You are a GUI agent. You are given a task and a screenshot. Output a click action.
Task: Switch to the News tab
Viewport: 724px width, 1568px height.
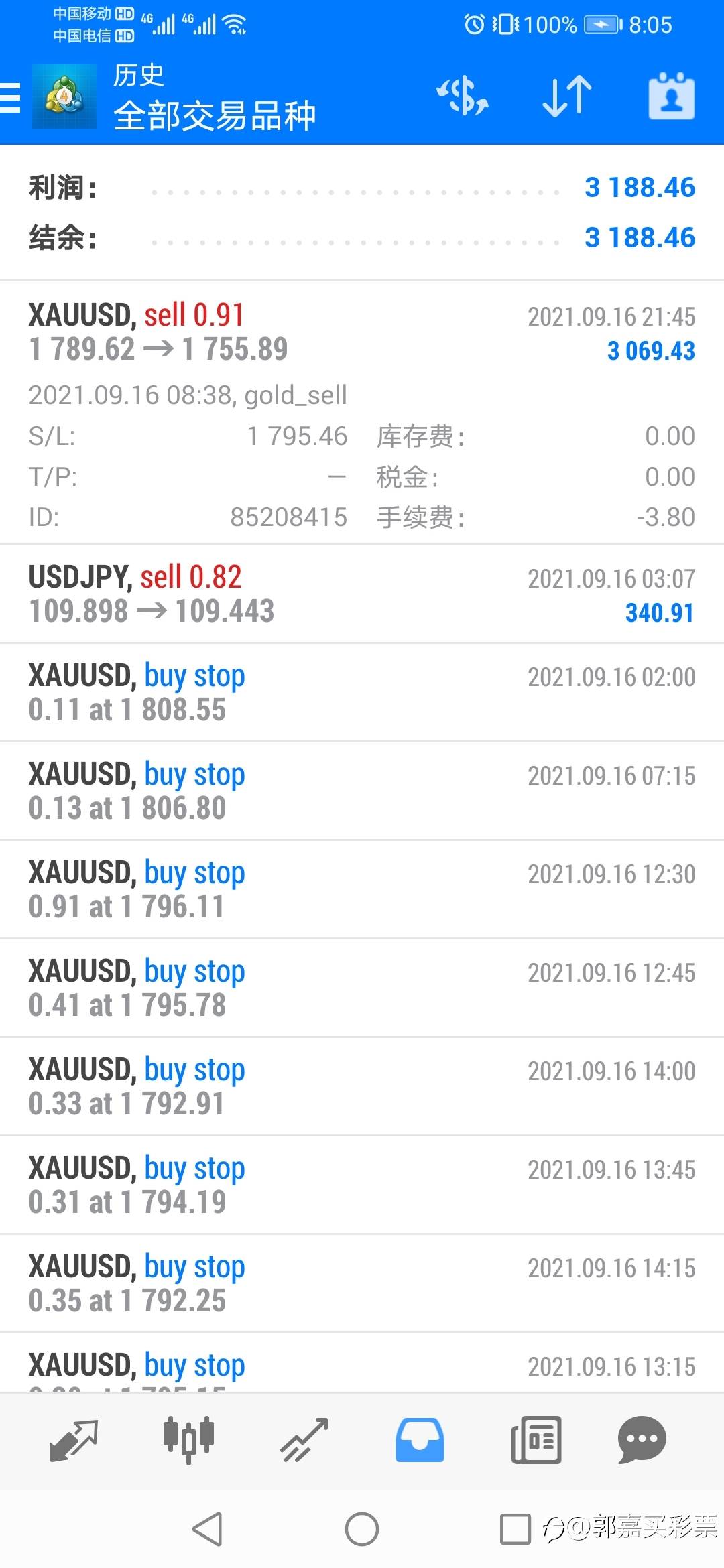(x=536, y=1440)
